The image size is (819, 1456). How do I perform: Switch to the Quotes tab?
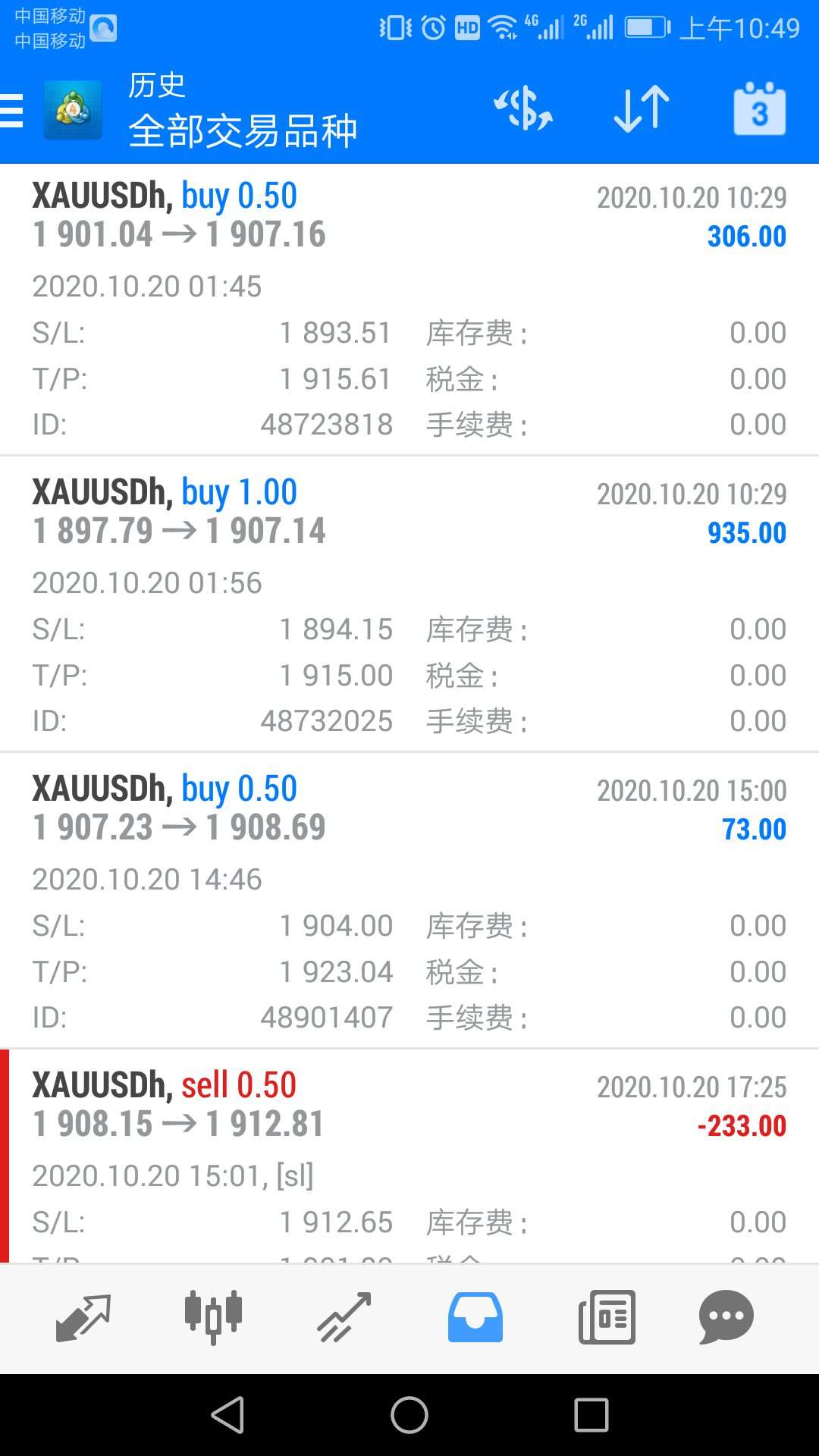pyautogui.click(x=83, y=1318)
